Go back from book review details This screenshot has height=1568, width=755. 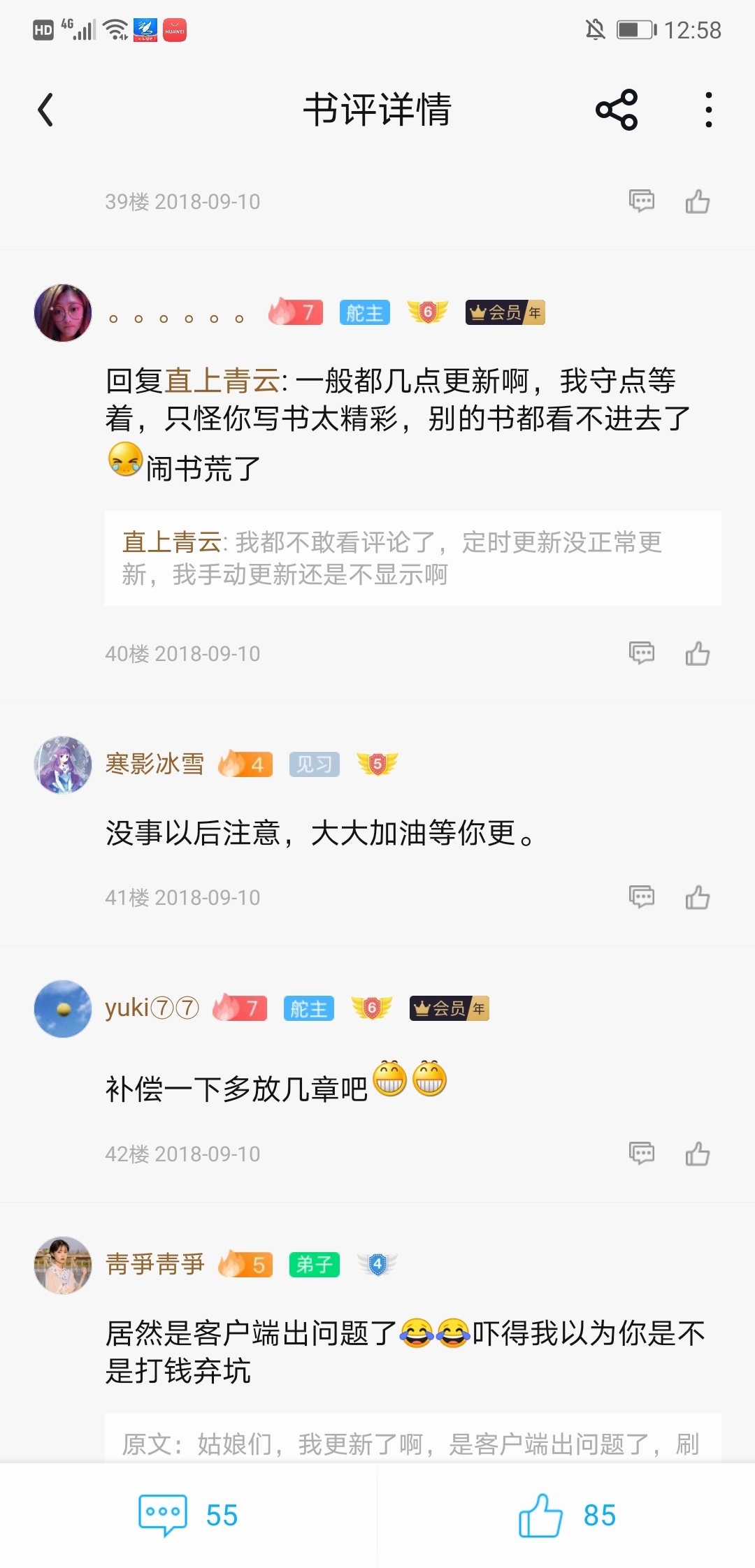[x=46, y=110]
